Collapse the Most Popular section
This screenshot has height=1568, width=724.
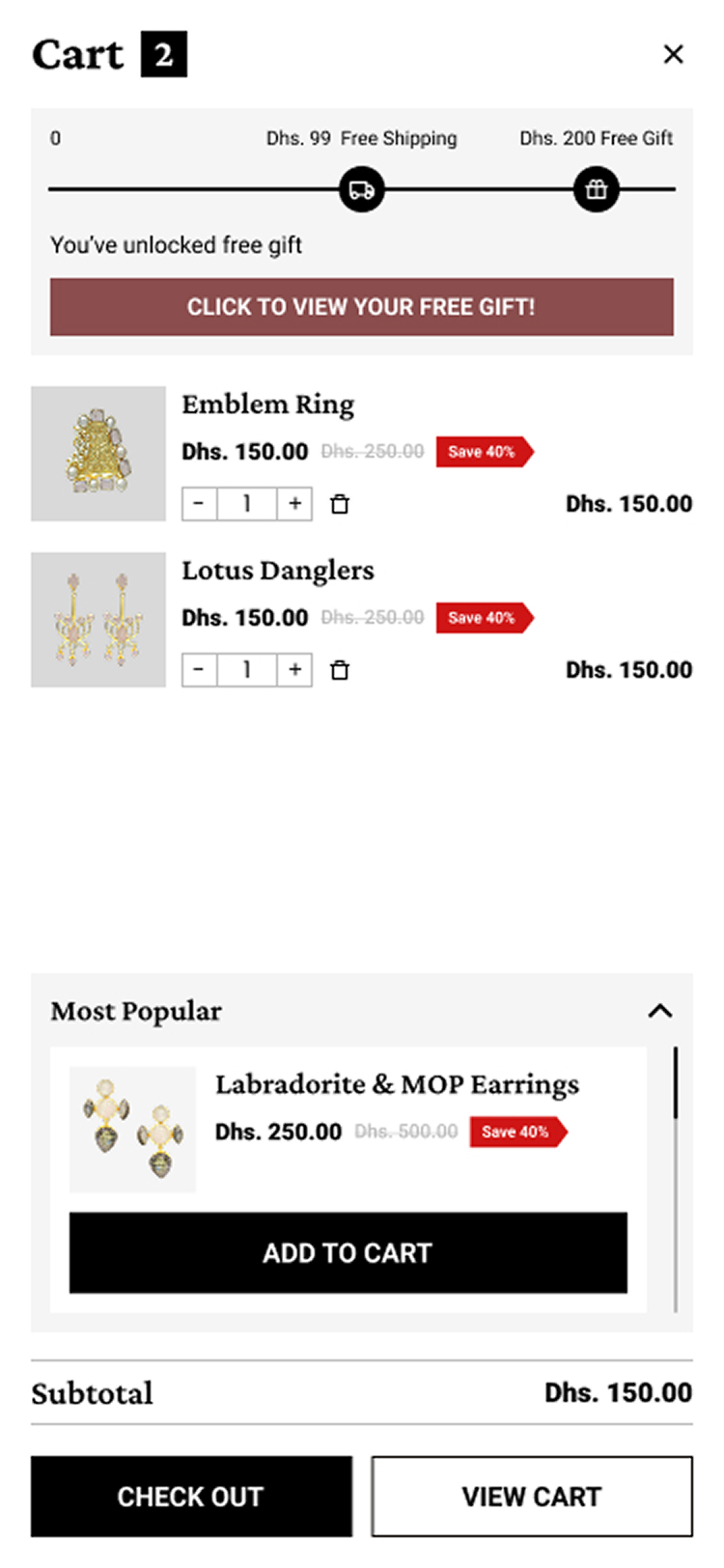pos(660,1011)
